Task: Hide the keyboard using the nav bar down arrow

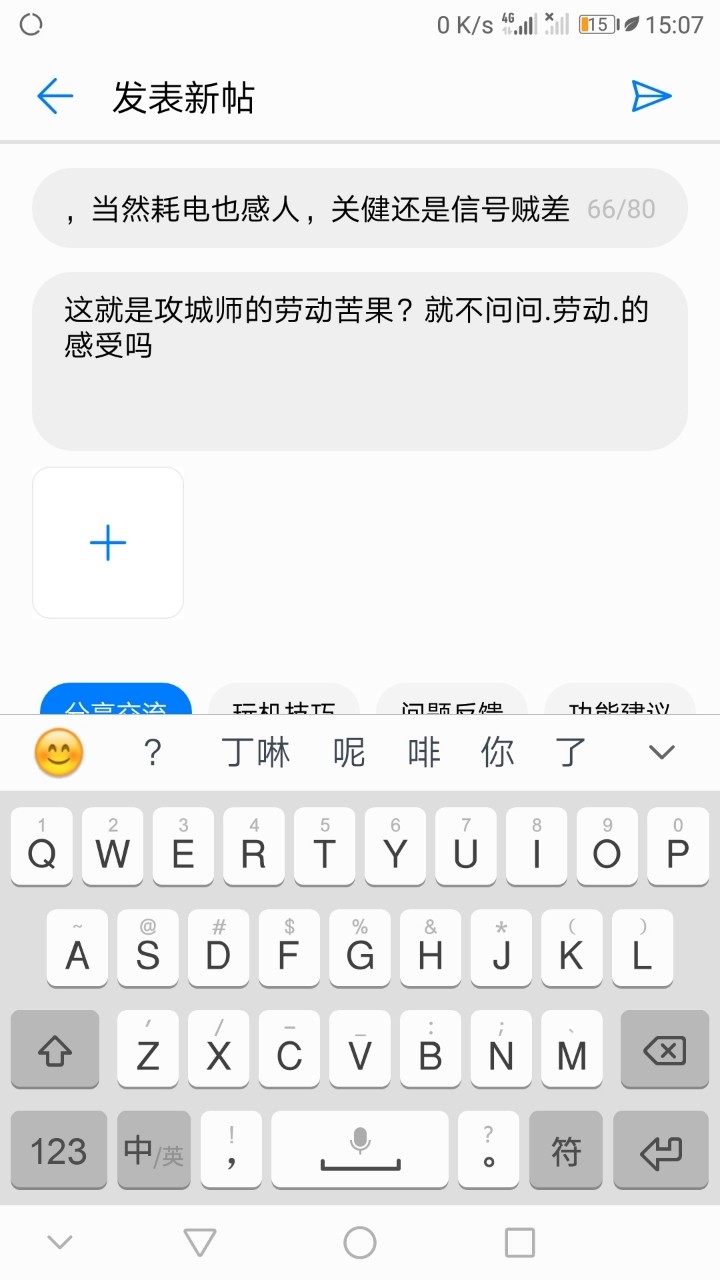Action: (60, 1240)
